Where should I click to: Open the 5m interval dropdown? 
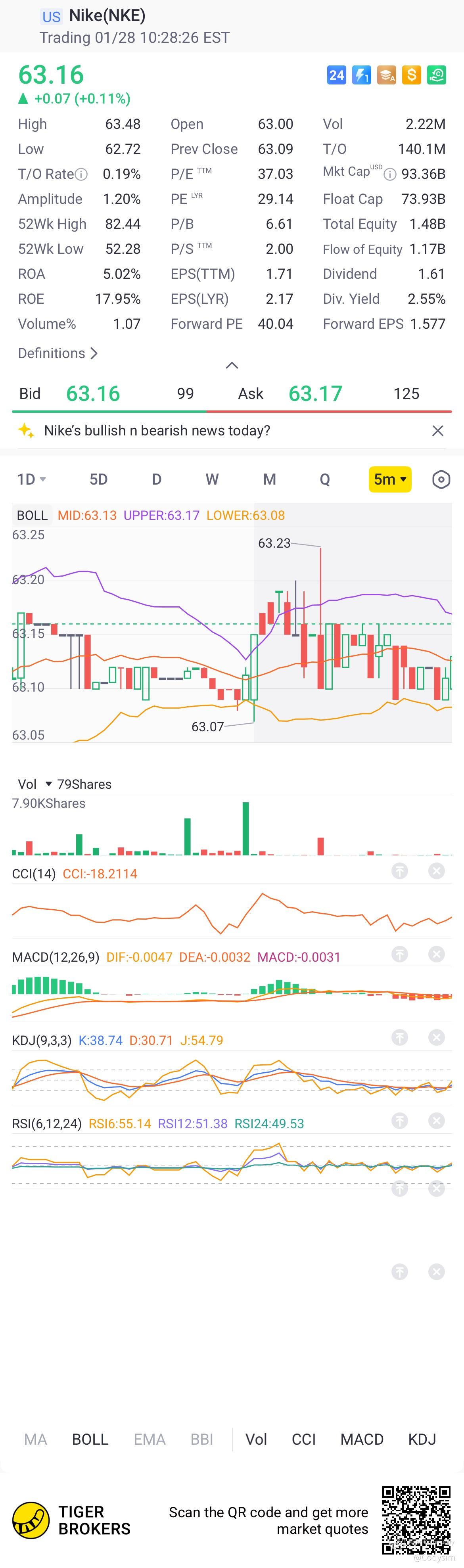(390, 479)
